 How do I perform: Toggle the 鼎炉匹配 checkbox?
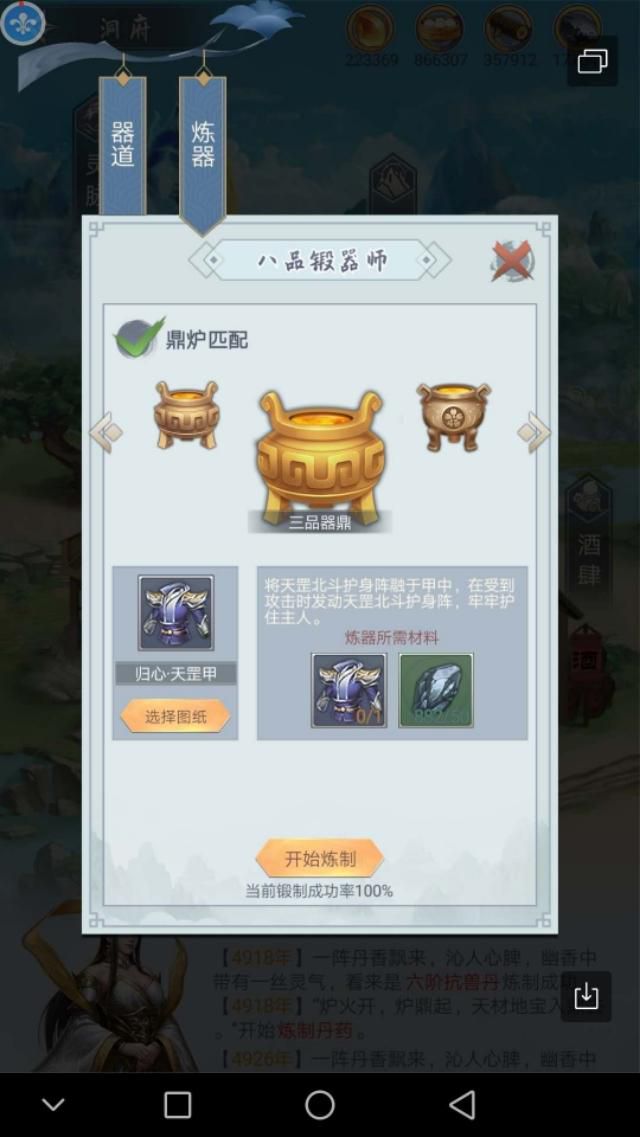(138, 338)
